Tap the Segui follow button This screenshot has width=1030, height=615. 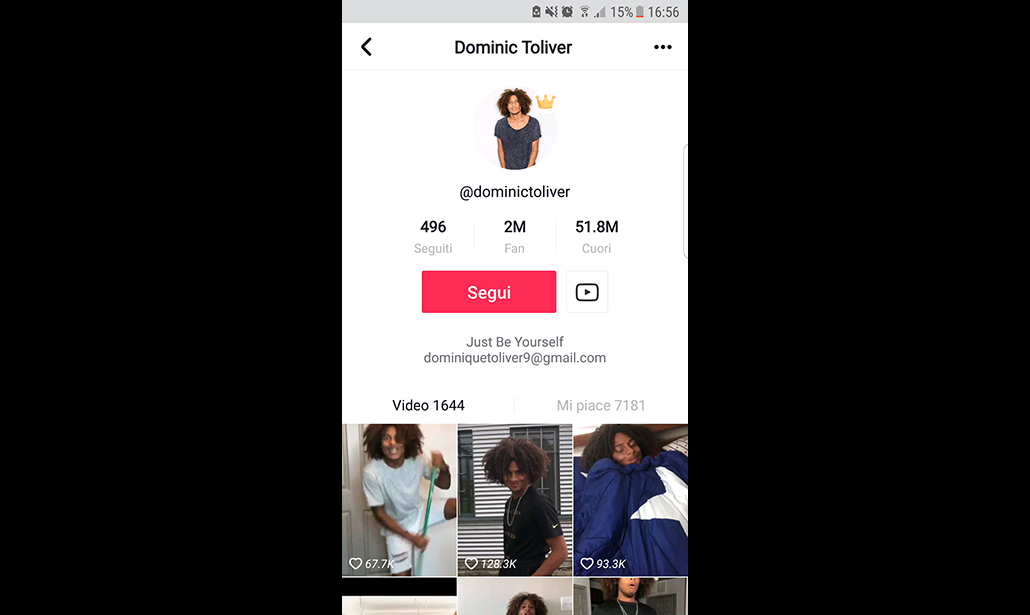488,292
